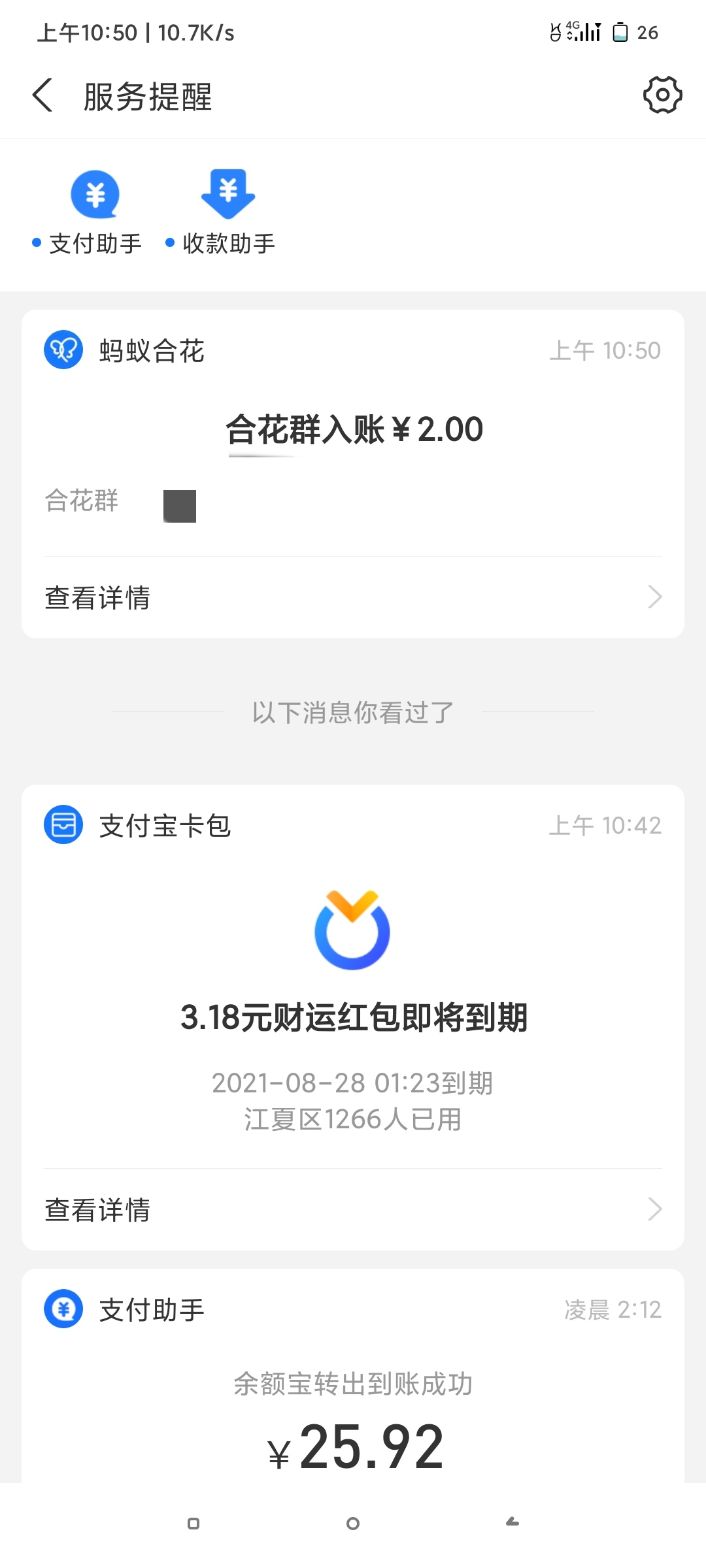View details of 支付宝卡包 red packet
The image size is (706, 1568).
point(353,1209)
